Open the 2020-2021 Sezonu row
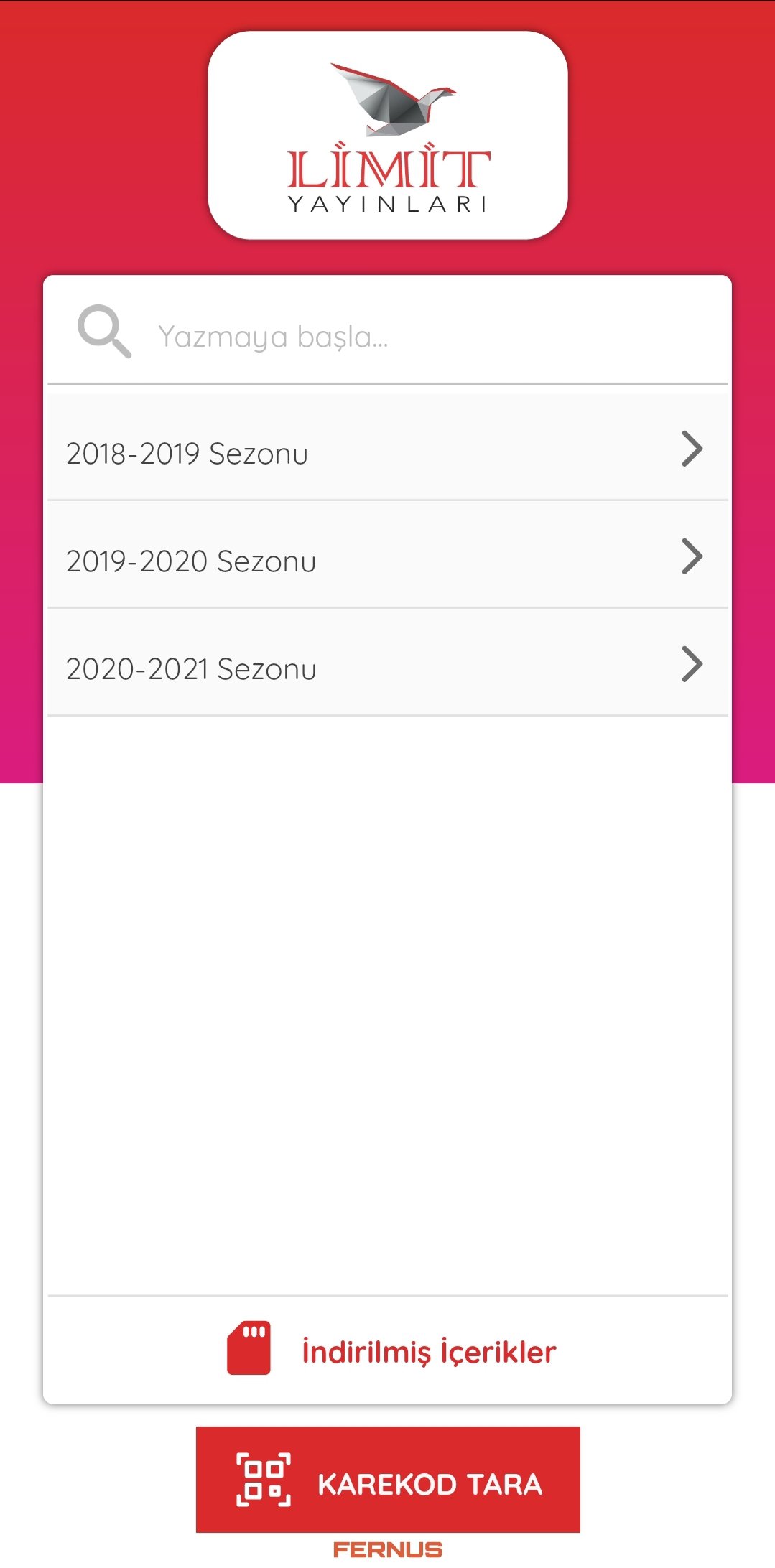This screenshot has height=1568, width=775. pyautogui.click(x=388, y=663)
